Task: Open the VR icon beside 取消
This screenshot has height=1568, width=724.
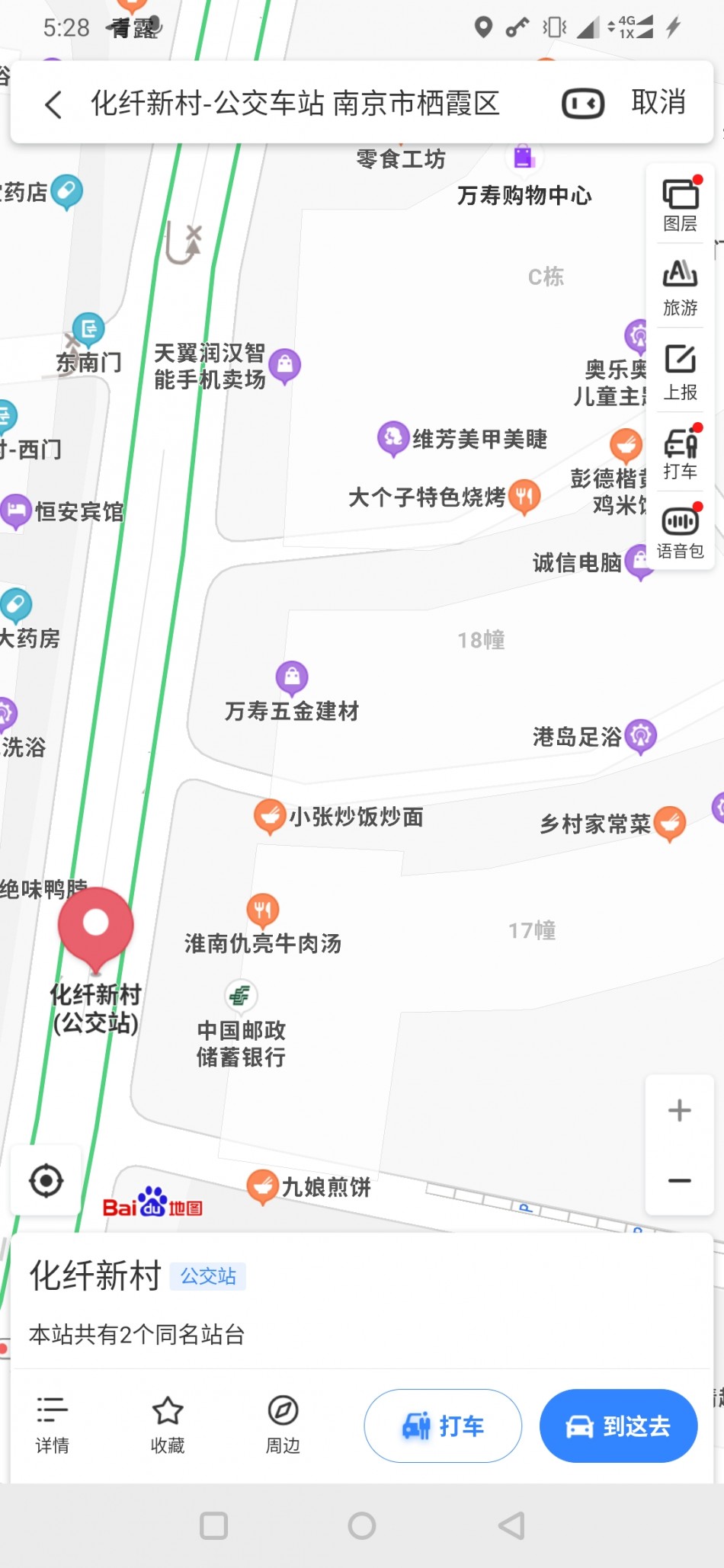Action: (x=583, y=104)
